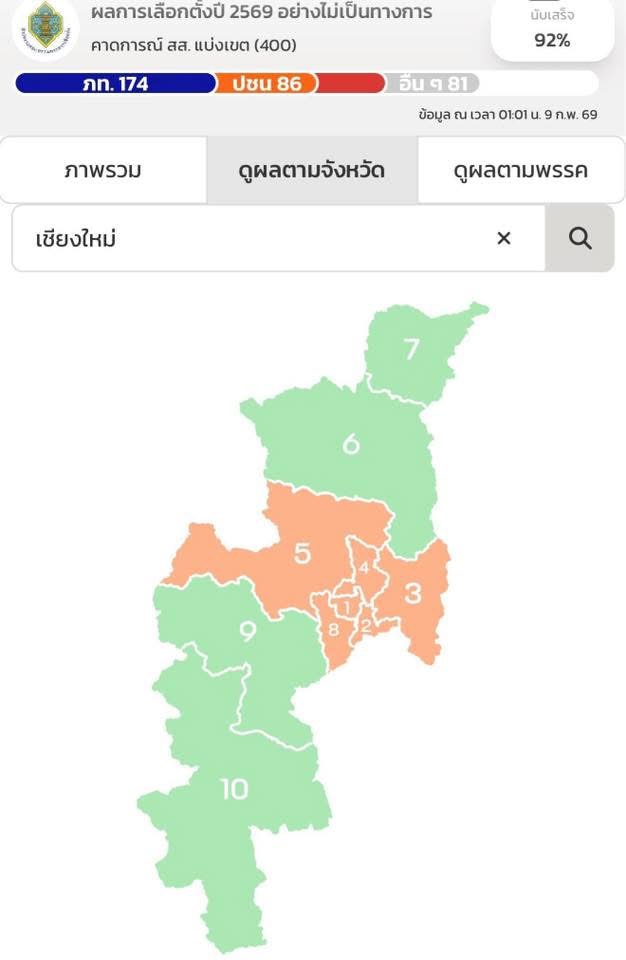
Task: Select district 6 on the map
Action: point(351,443)
